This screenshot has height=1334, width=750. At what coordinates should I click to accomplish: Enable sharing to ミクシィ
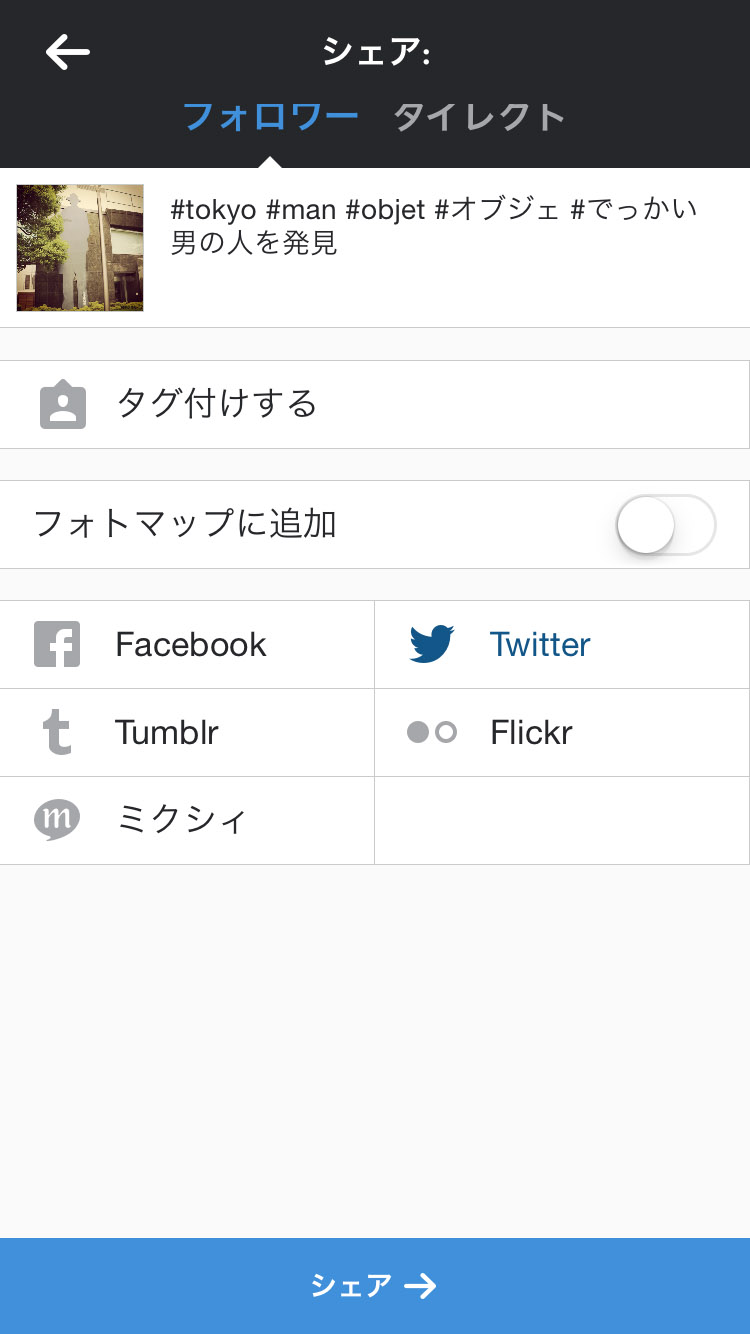point(188,821)
